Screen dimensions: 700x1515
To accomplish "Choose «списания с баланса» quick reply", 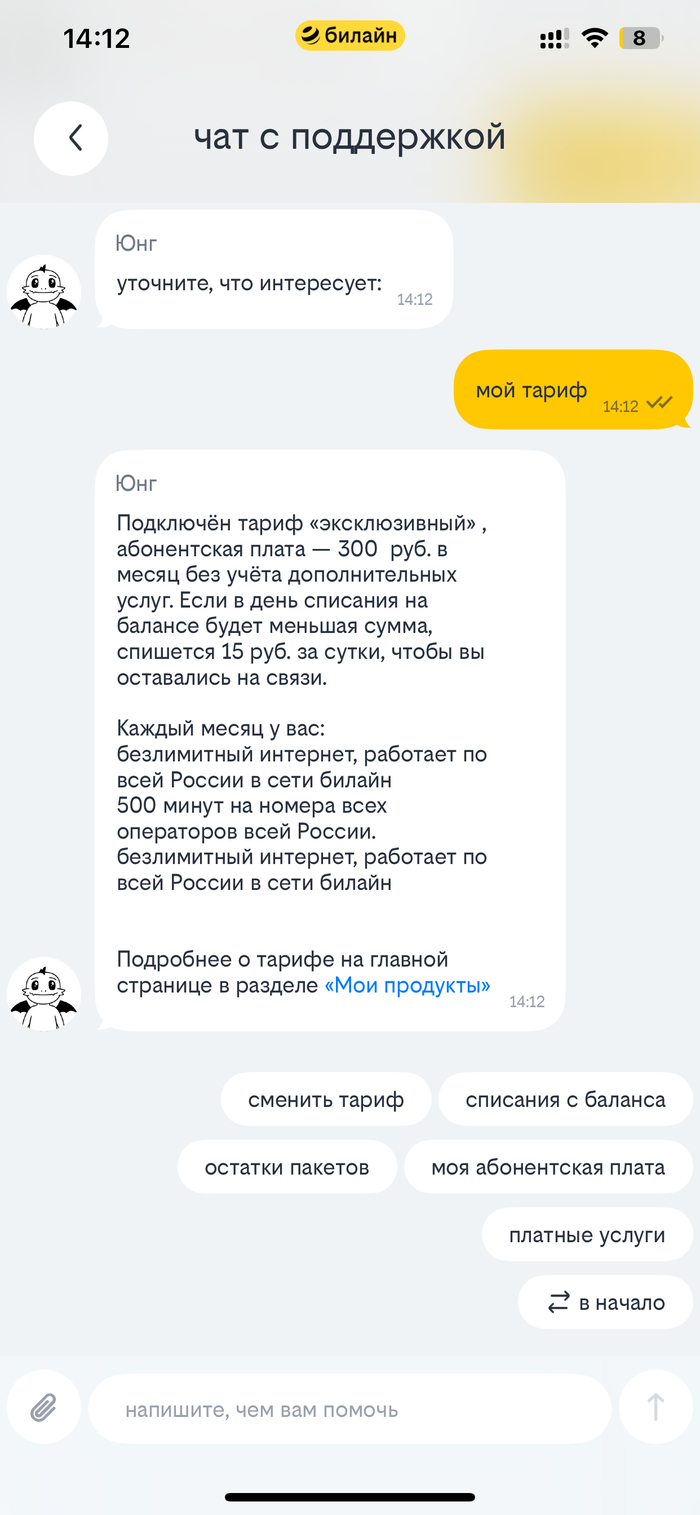I will pos(565,1100).
